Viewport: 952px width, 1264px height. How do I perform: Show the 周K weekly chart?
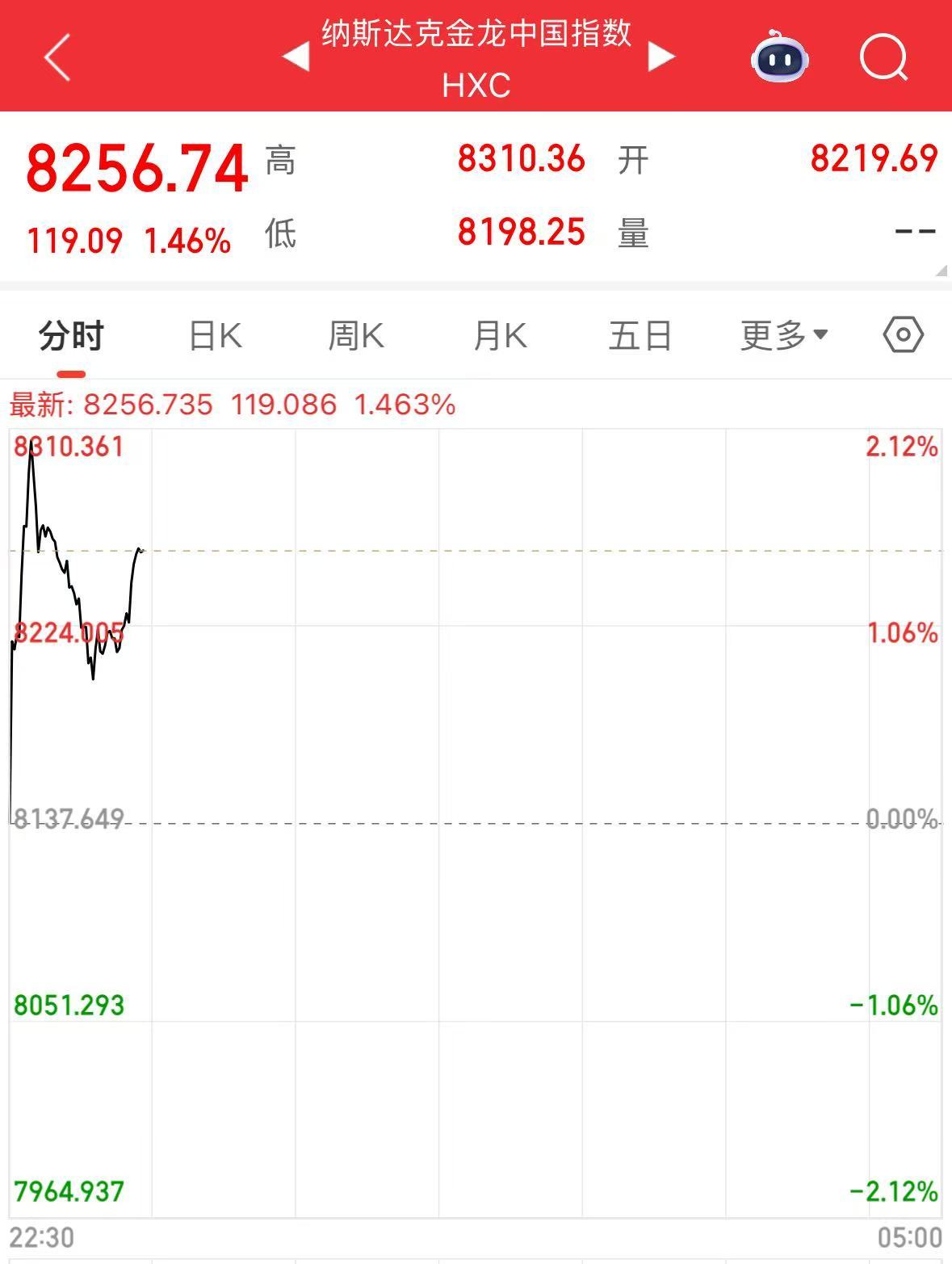[x=356, y=335]
